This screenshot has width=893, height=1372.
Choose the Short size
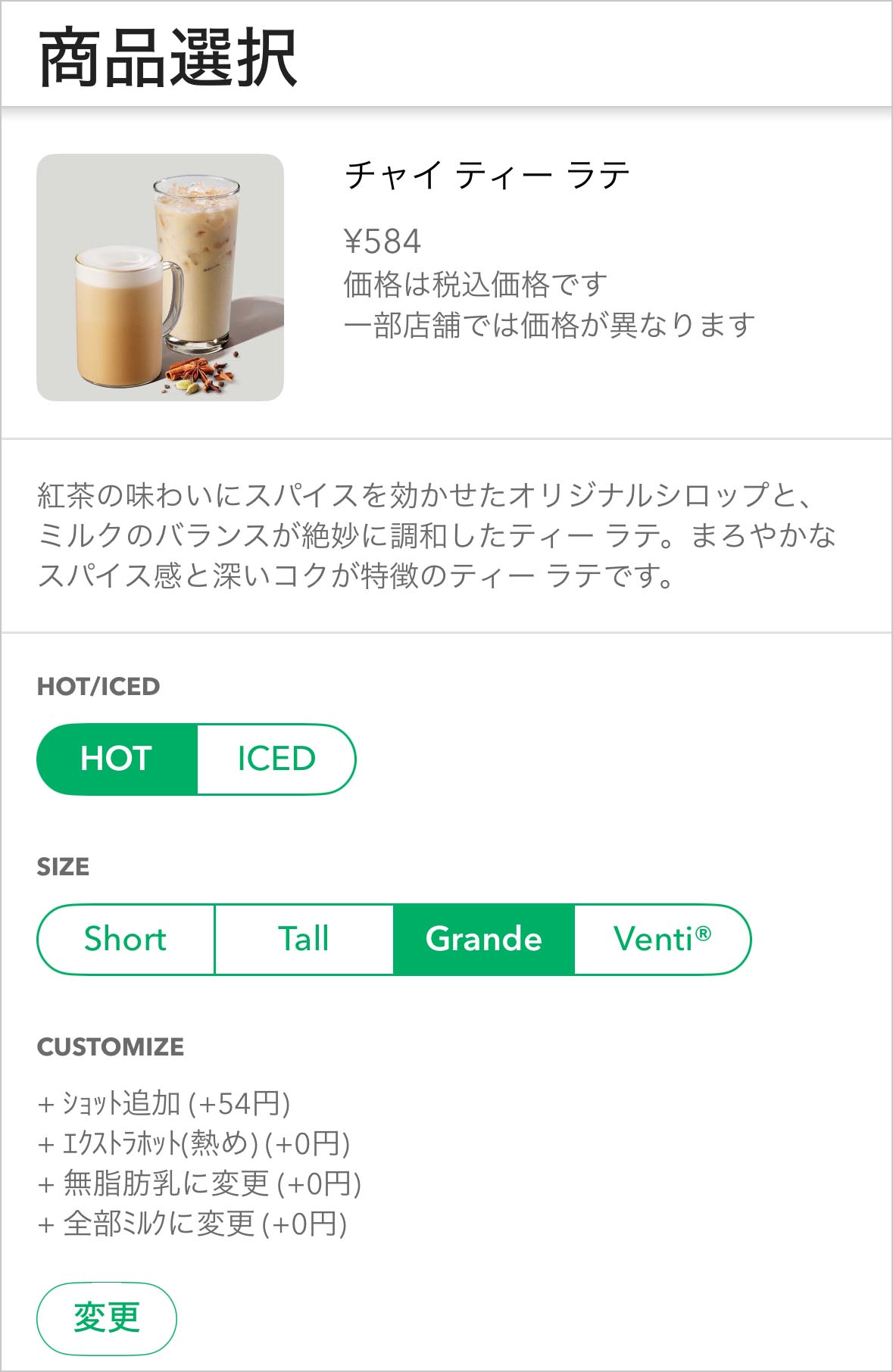pyautogui.click(x=126, y=939)
